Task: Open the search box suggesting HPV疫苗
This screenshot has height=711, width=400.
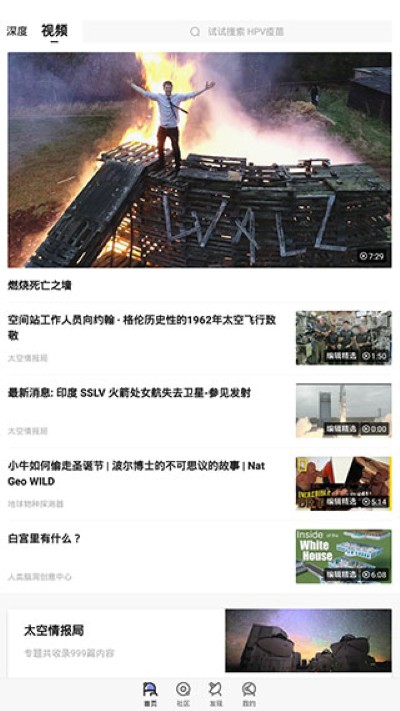Action: 237,31
